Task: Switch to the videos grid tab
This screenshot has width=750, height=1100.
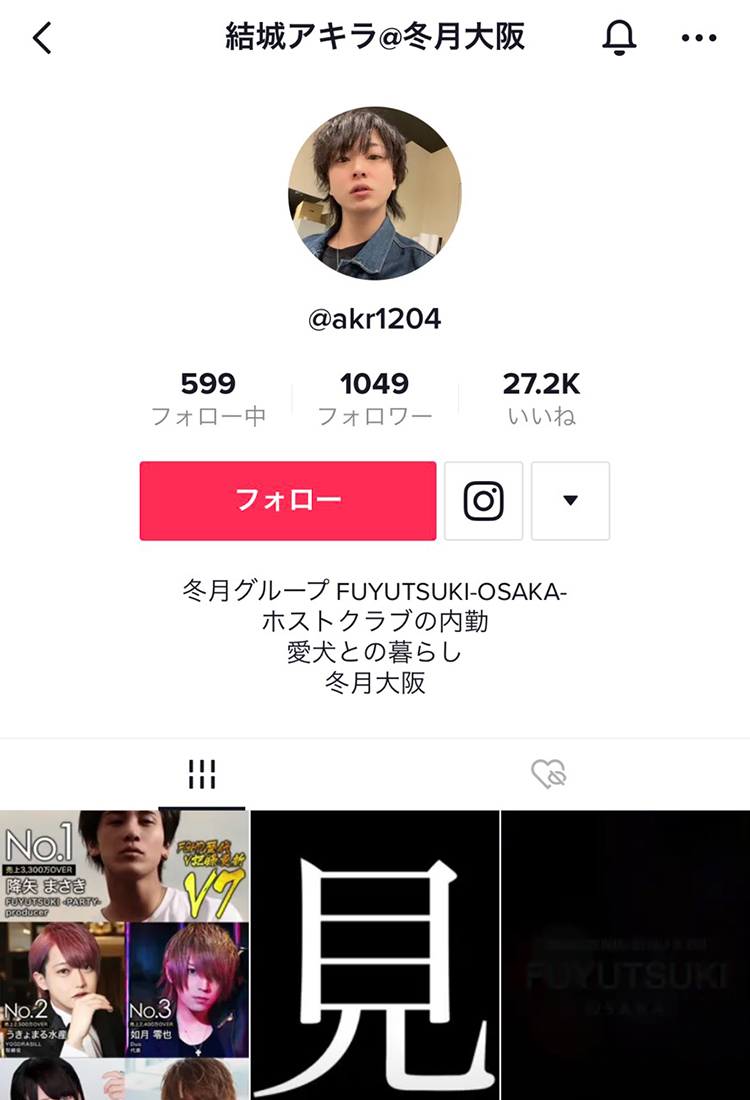Action: pyautogui.click(x=201, y=773)
